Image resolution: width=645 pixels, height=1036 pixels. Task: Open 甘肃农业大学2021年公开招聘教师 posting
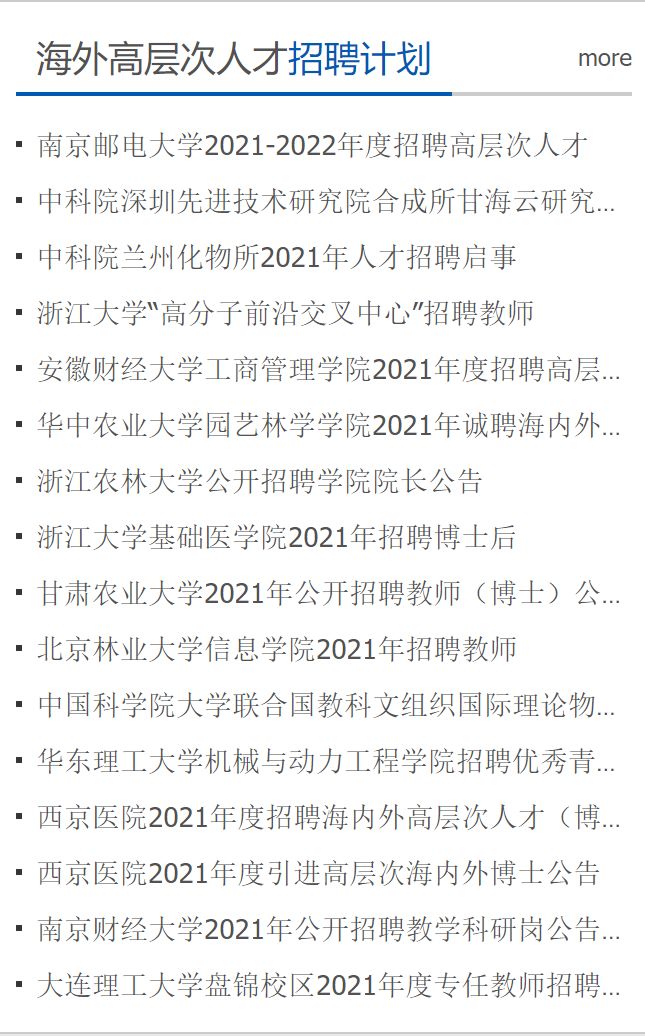tap(328, 593)
